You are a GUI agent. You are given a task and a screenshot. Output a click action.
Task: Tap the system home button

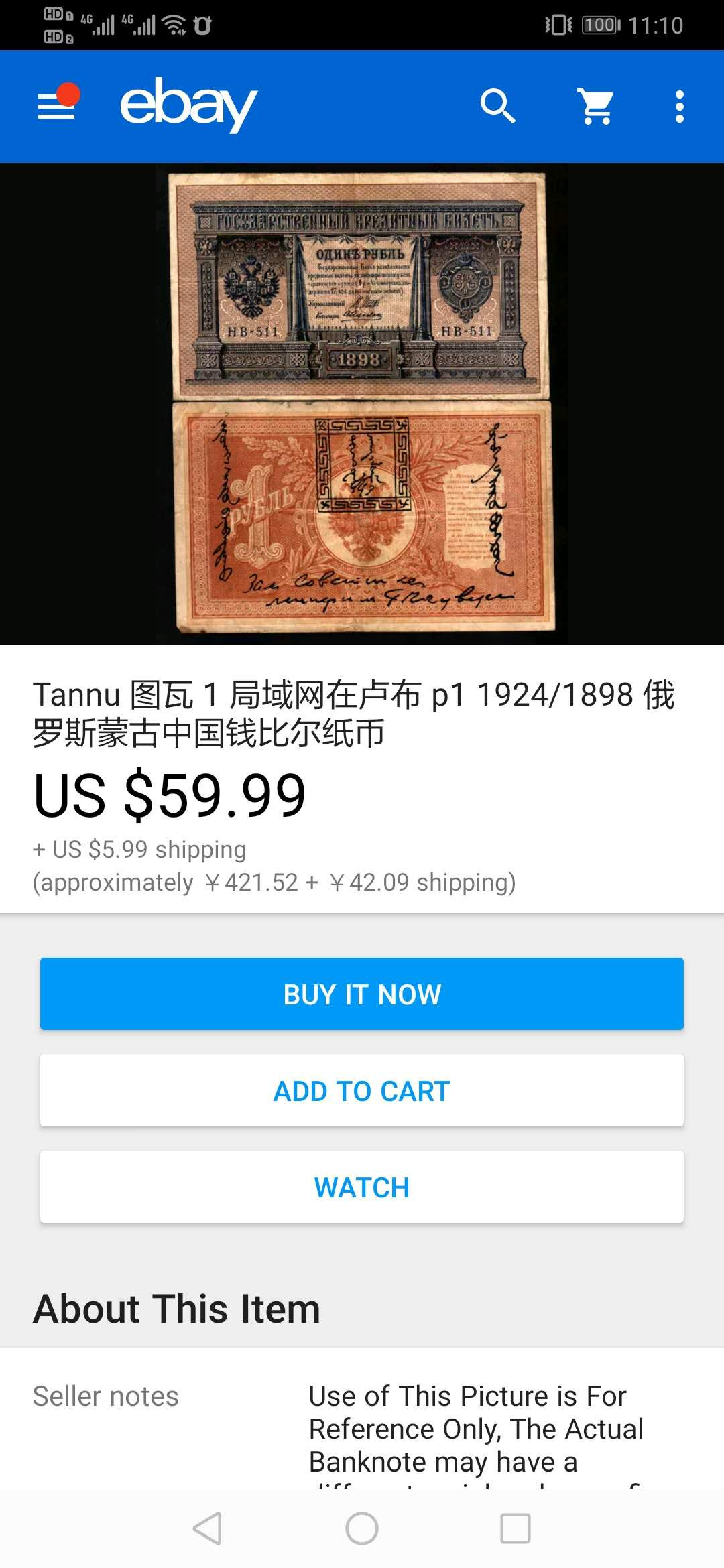(362, 1528)
